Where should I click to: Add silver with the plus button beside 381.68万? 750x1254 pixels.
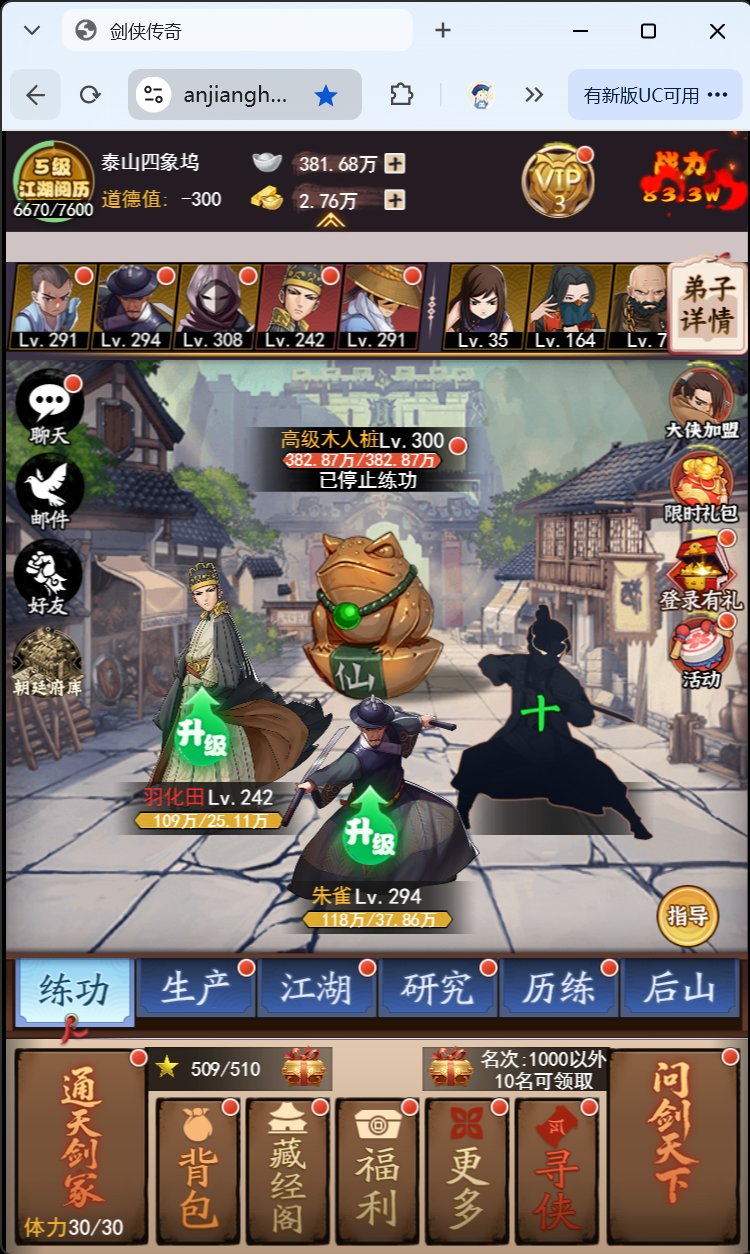pyautogui.click(x=395, y=164)
